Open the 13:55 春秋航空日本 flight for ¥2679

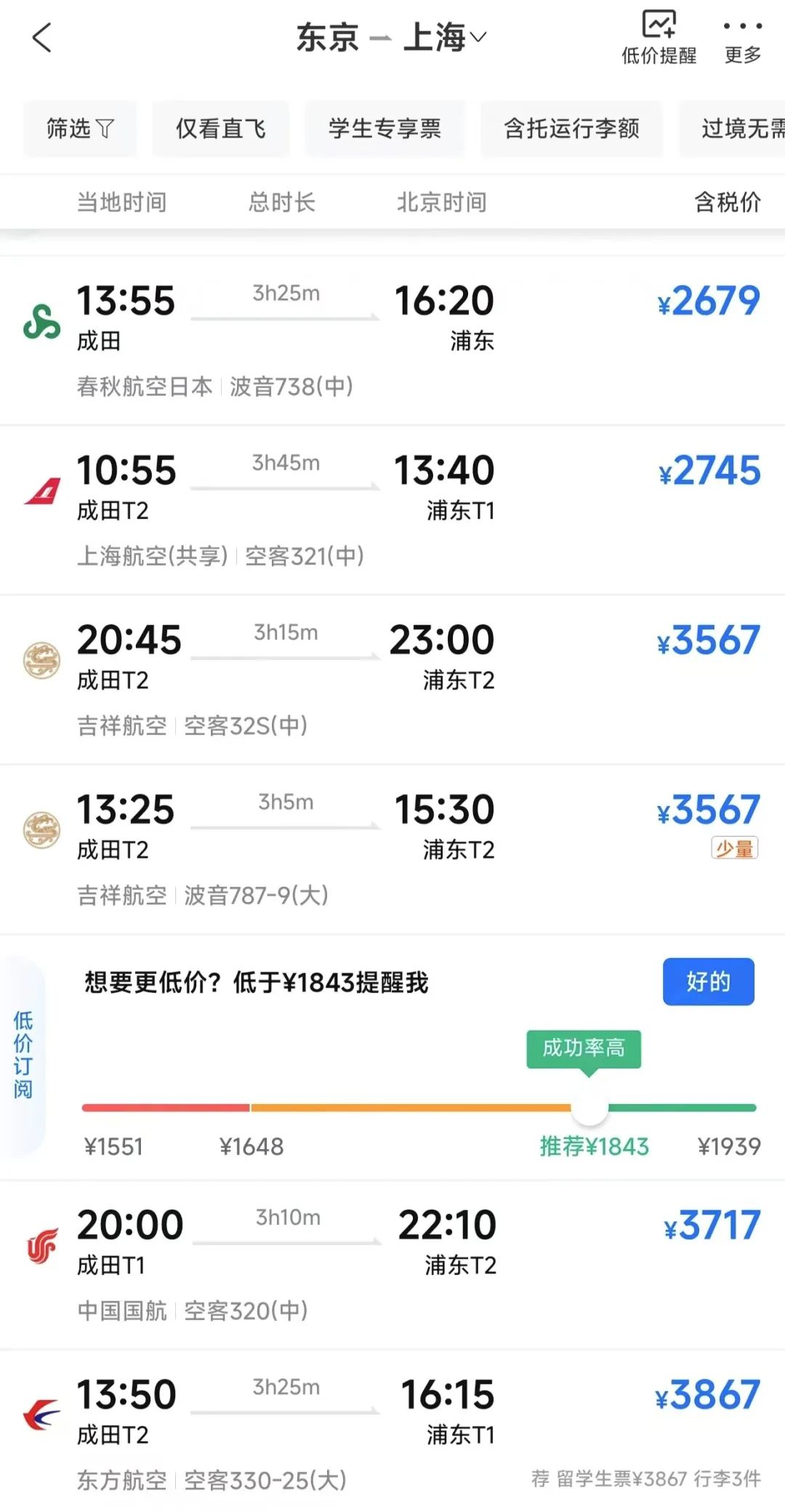[392, 340]
